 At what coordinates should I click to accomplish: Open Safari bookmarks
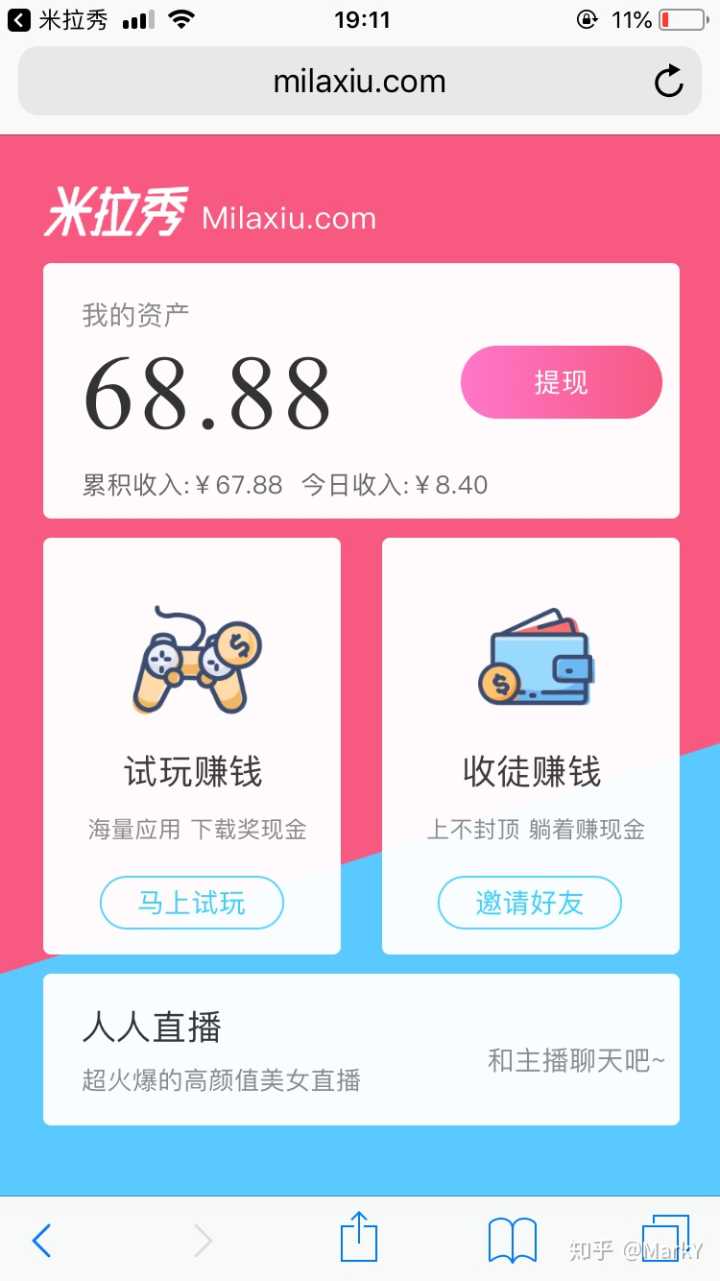point(512,1241)
